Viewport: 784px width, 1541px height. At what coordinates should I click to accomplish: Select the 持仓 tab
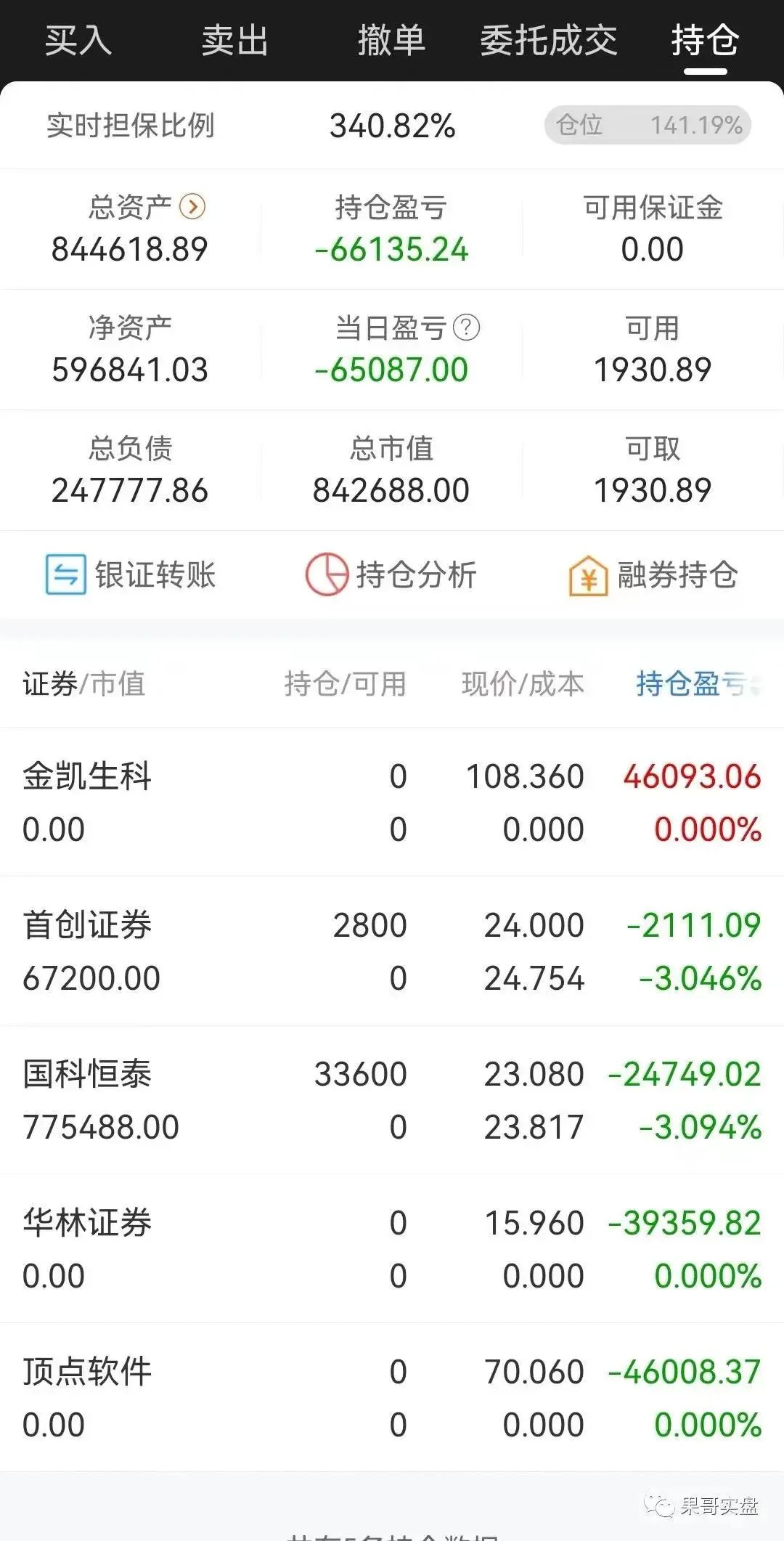pos(705,40)
